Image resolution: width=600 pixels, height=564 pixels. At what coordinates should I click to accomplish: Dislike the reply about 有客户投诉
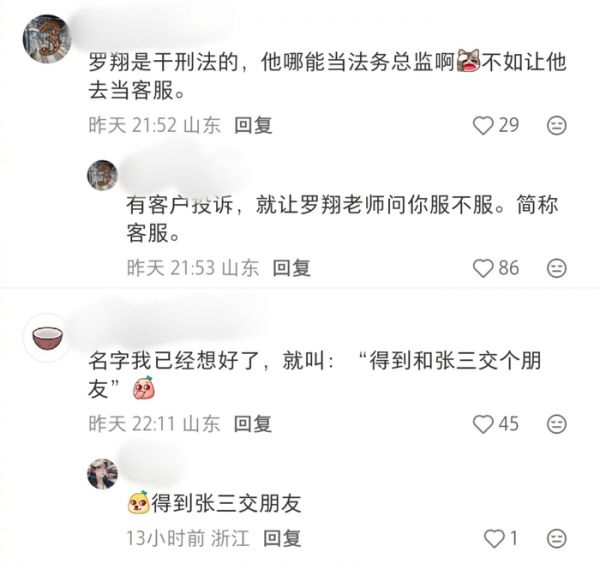click(557, 267)
